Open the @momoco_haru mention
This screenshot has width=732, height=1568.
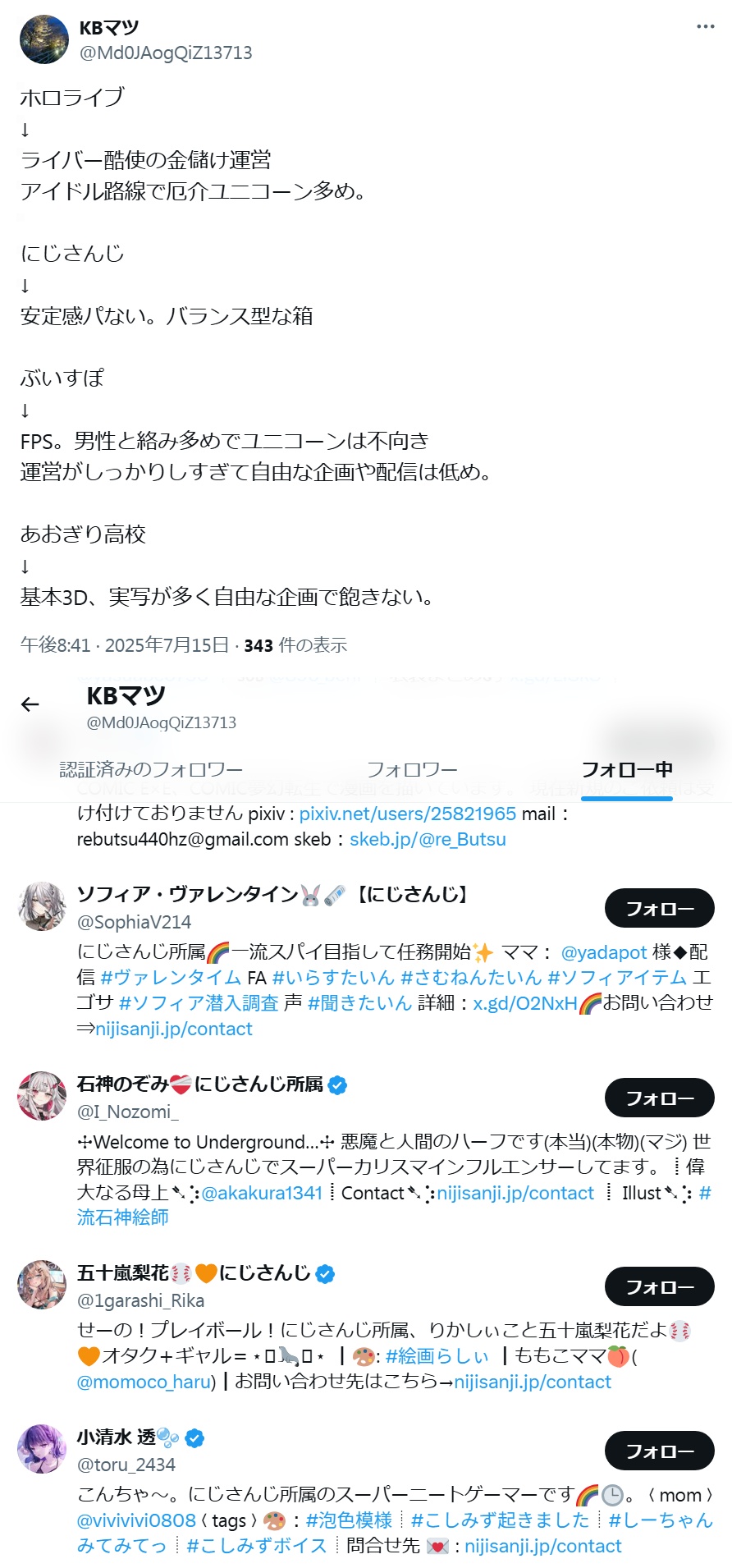pyautogui.click(x=144, y=1382)
